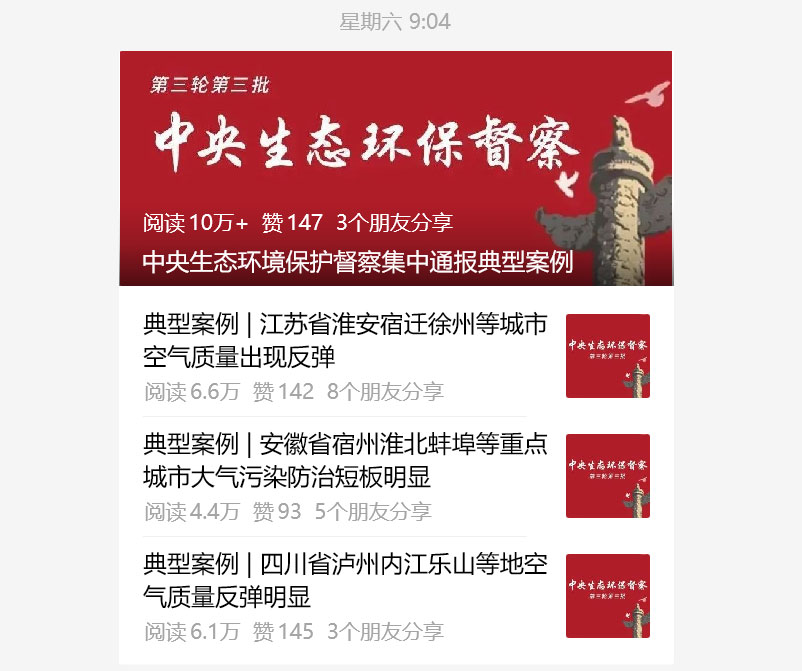Open the 安徽省宿州淮北蚌埠 air pollution article
The image size is (802, 671).
point(345,461)
